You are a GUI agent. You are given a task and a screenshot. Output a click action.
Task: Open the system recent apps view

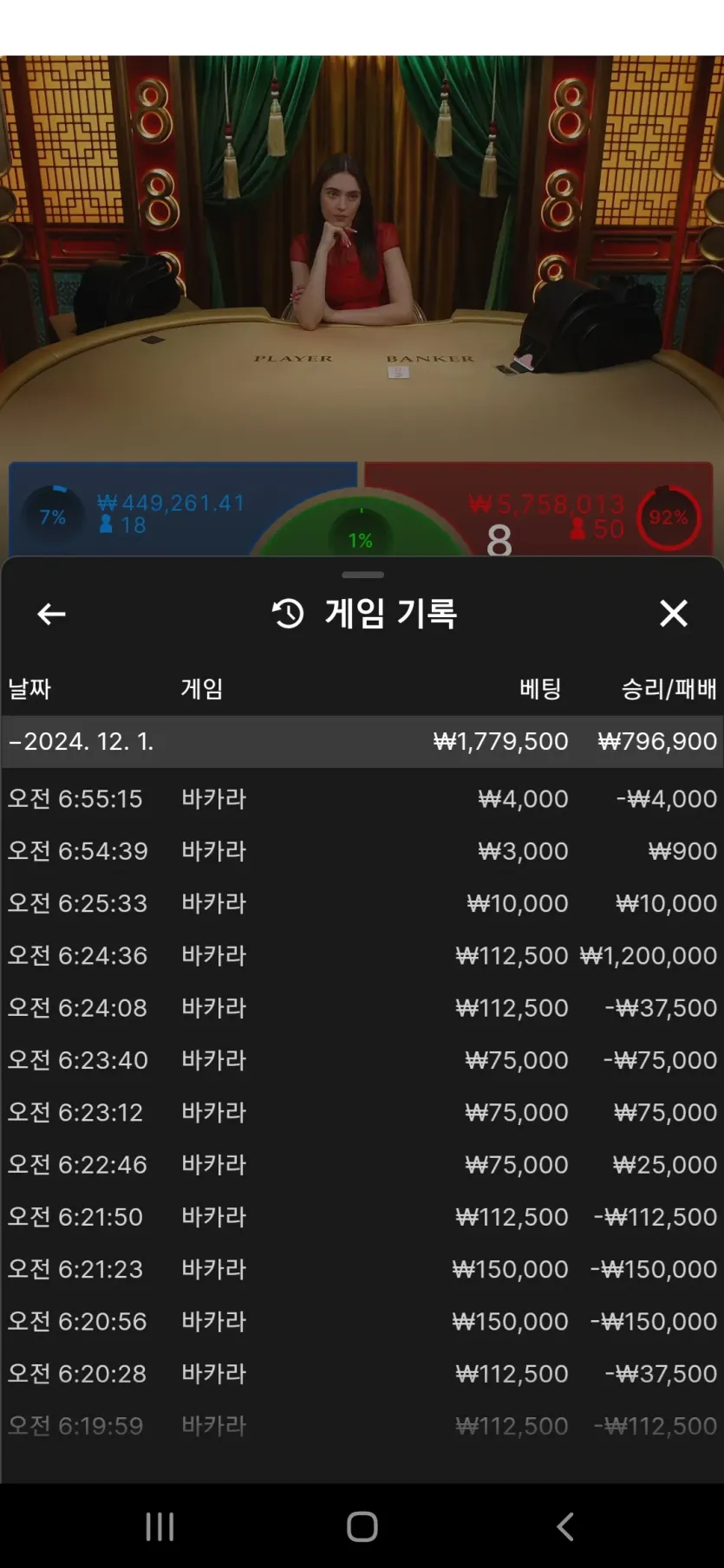click(160, 1526)
